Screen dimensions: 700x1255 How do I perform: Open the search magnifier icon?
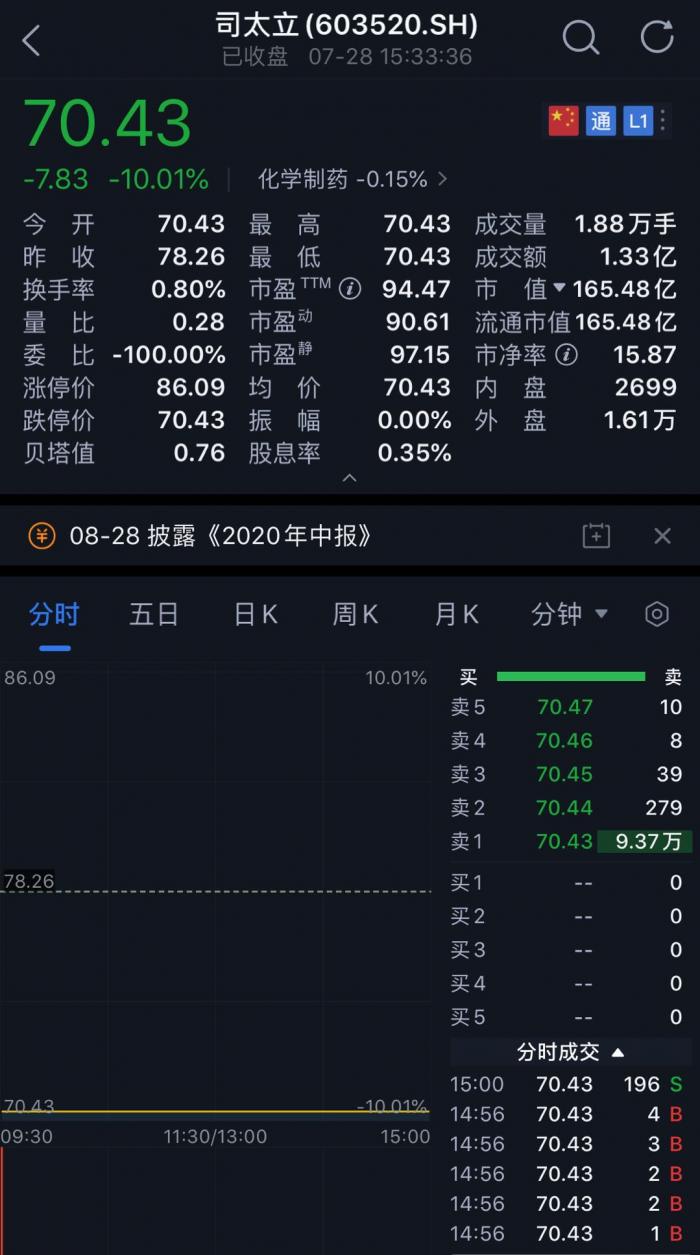(x=580, y=38)
